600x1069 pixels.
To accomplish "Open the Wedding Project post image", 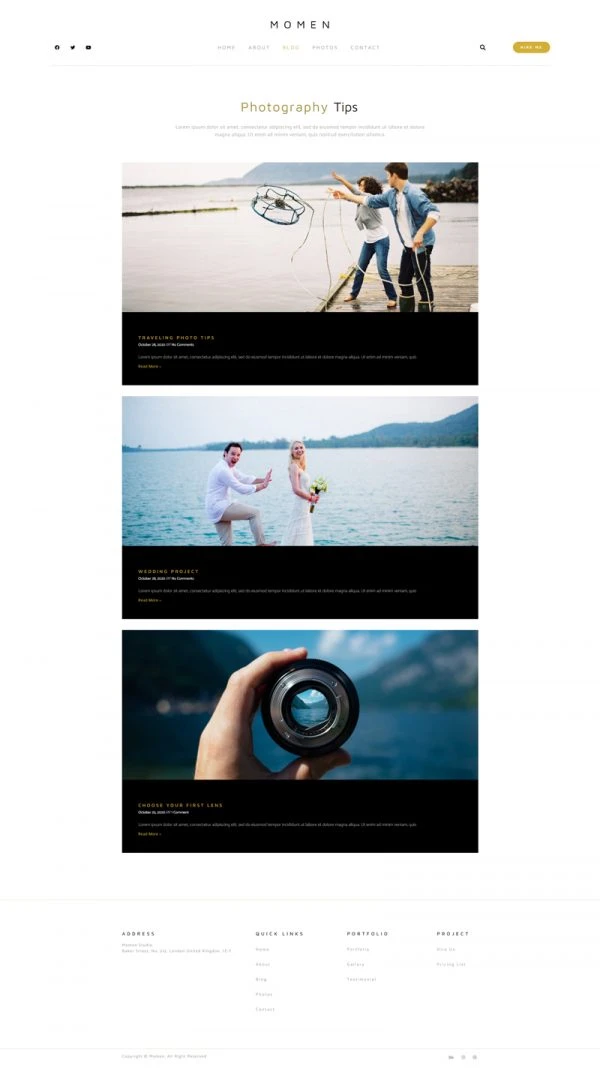I will pyautogui.click(x=300, y=471).
